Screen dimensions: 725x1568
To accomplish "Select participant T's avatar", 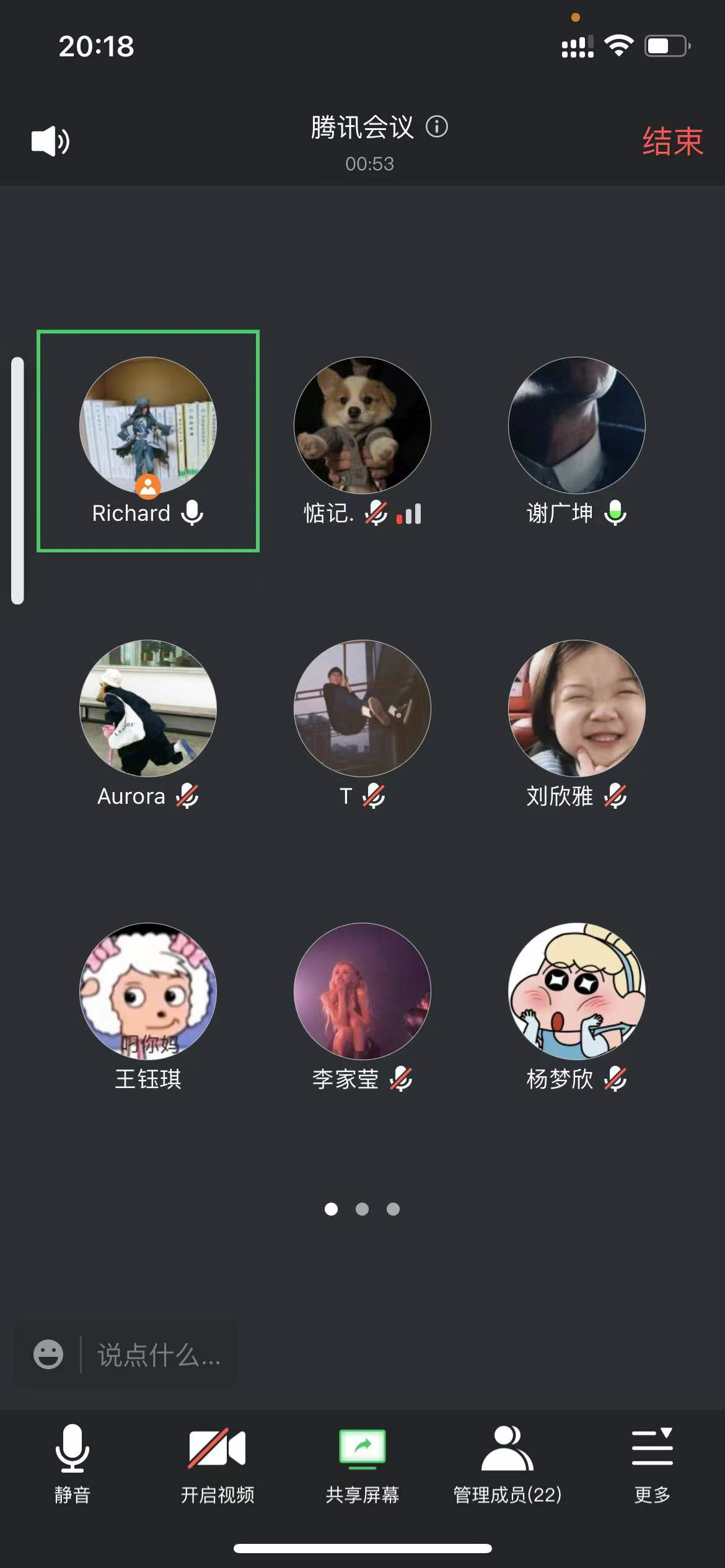I will click(x=362, y=708).
